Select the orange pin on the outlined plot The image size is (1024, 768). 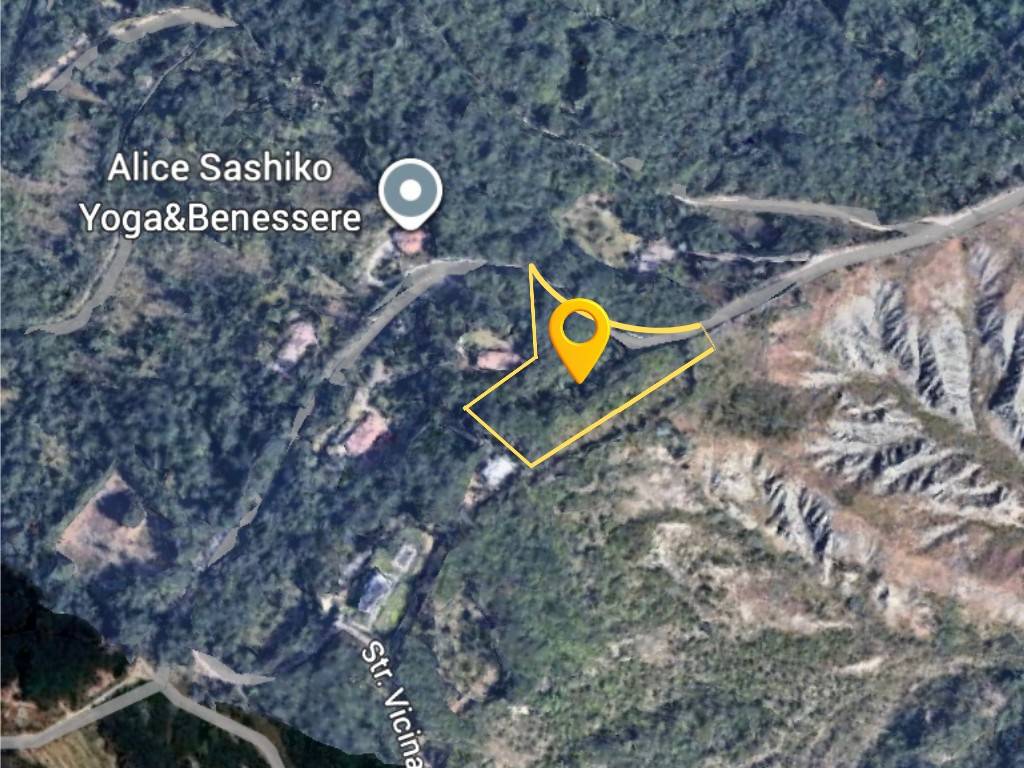pos(579,332)
